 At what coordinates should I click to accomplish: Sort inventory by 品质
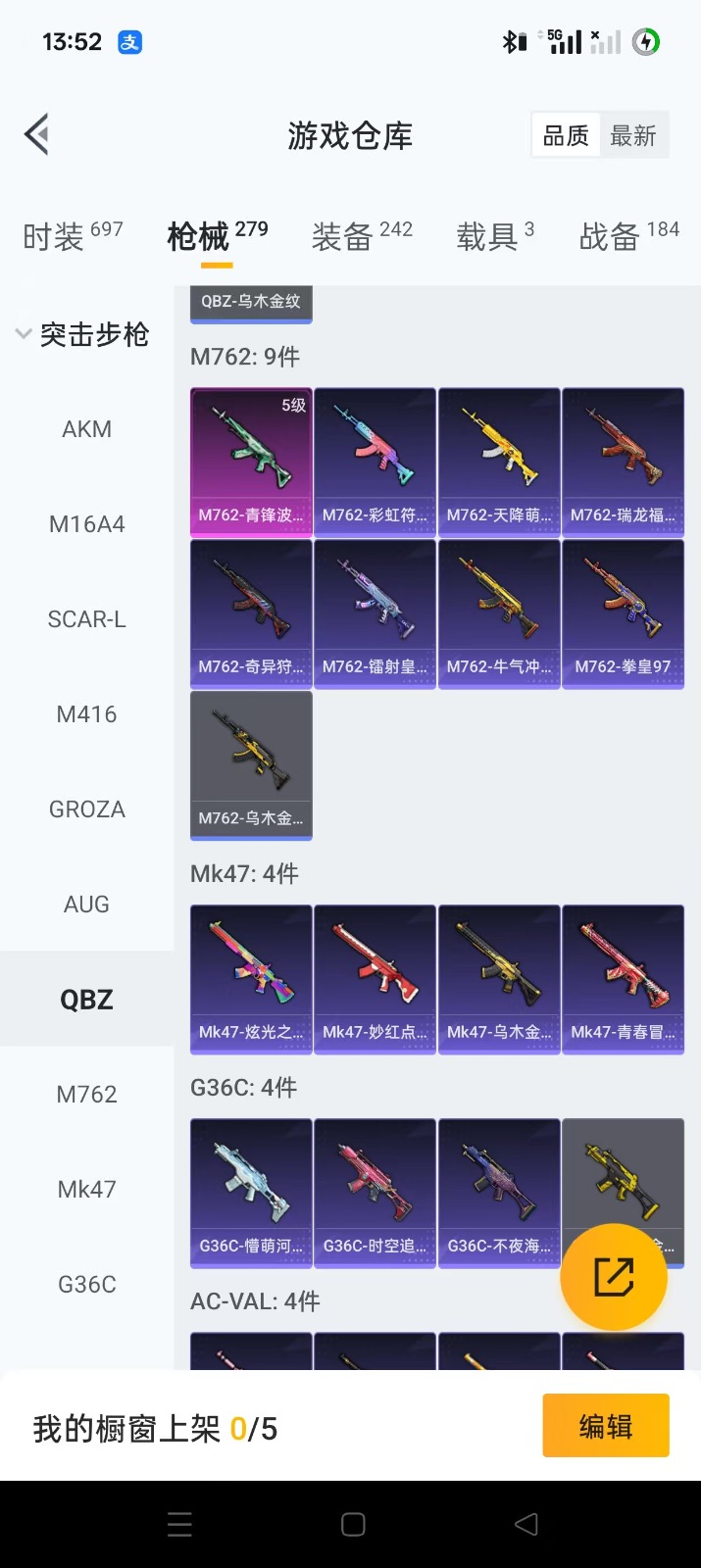tap(566, 135)
